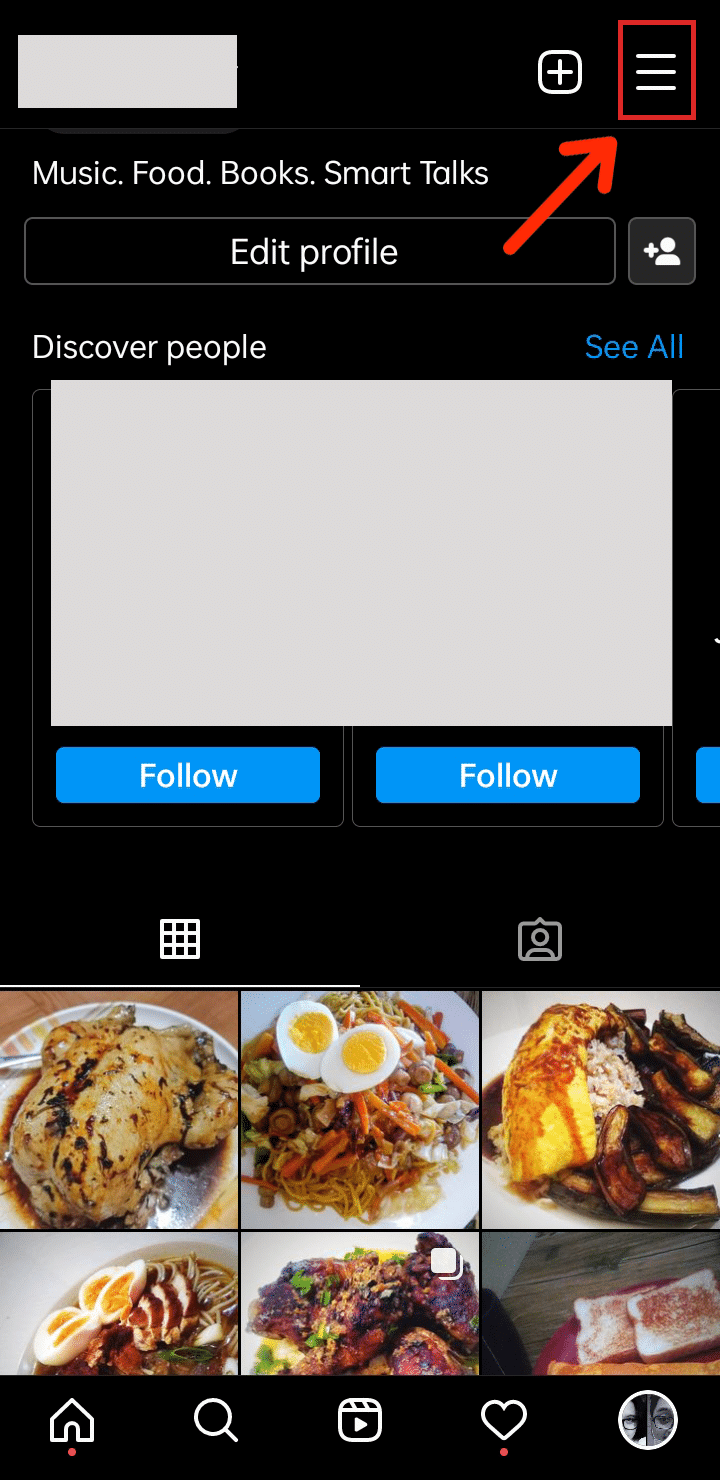The height and width of the screenshot is (1480, 720).
Task: Open the discover people toggle icon
Action: click(662, 252)
